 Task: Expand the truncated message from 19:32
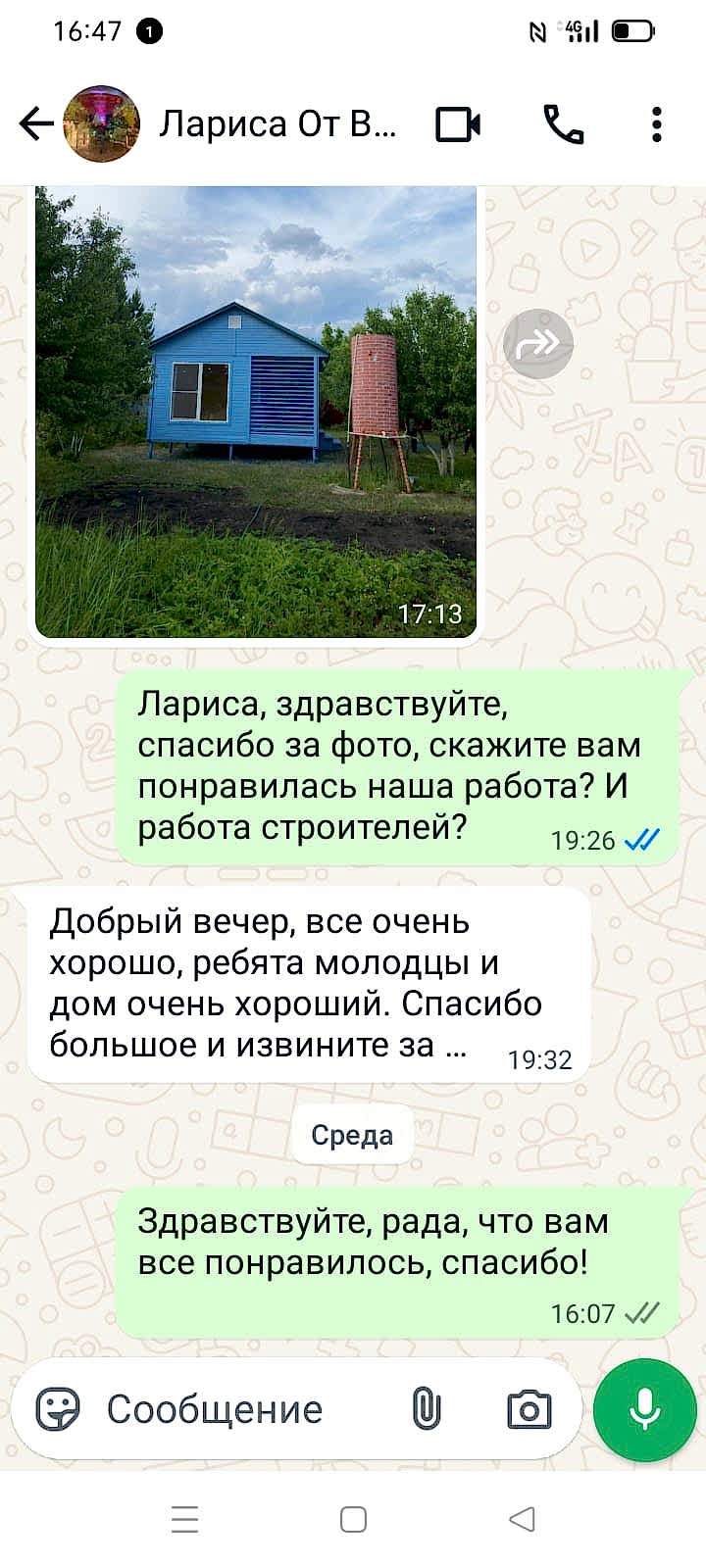[x=455, y=1046]
